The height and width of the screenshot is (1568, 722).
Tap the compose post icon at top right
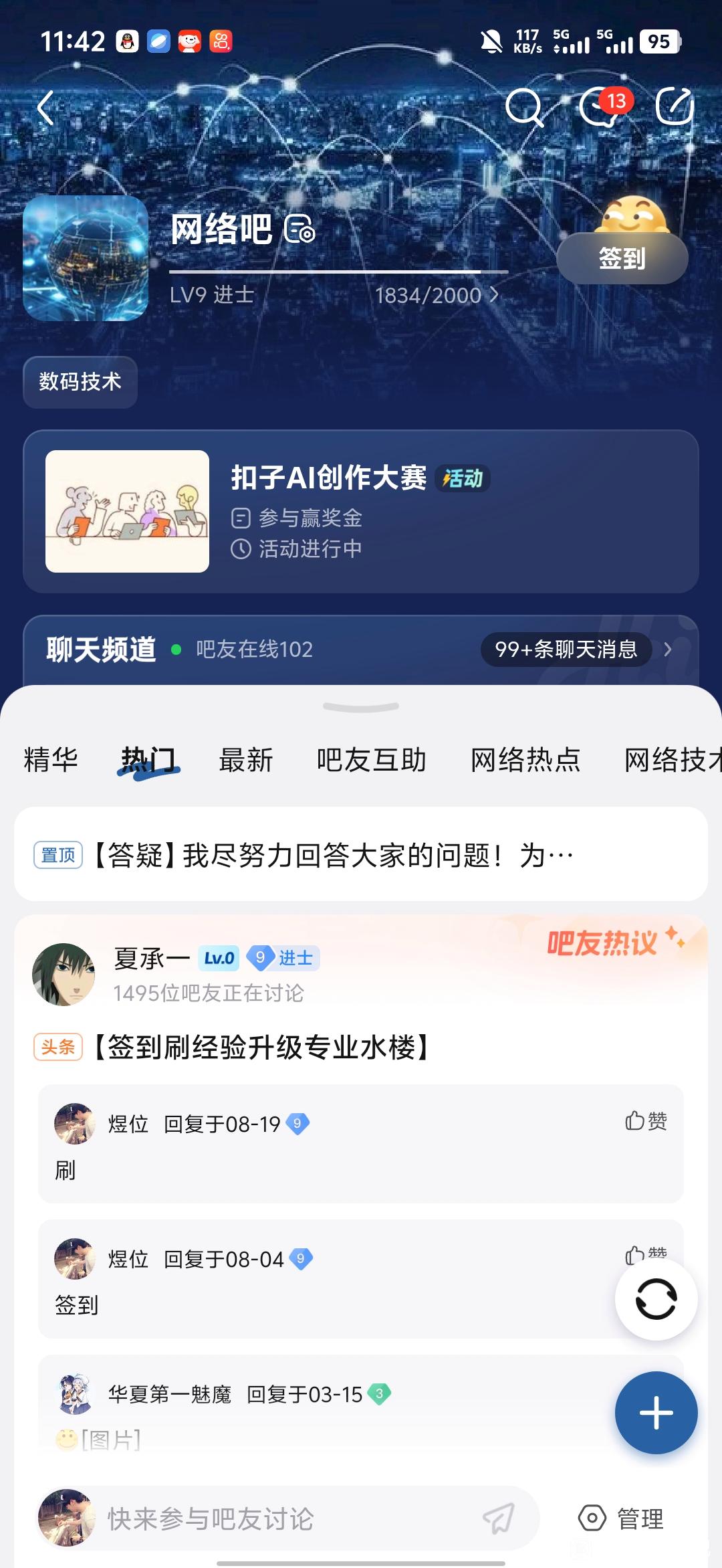(674, 106)
